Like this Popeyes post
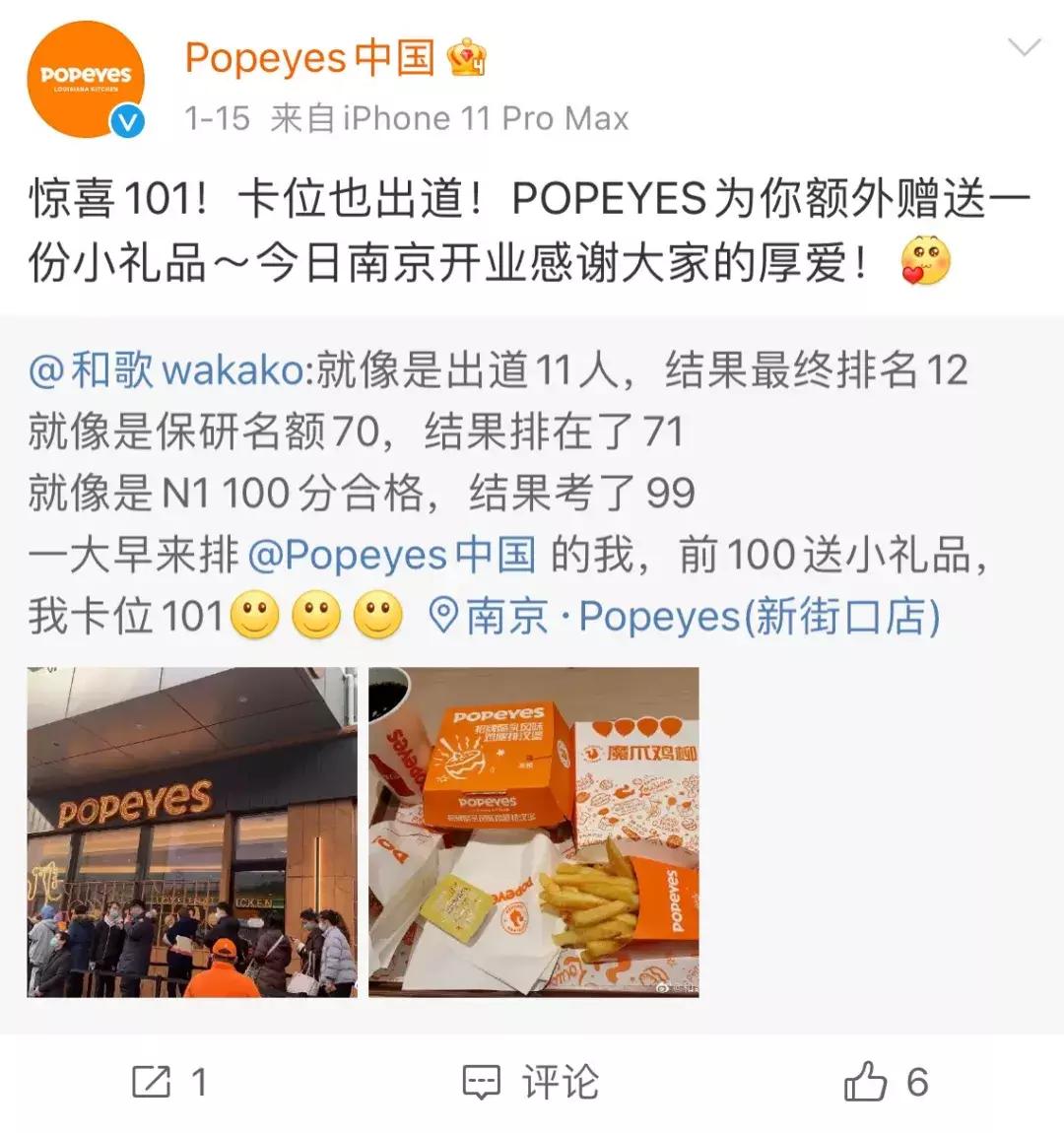Screen dimensions: 1064x1133 (885, 1082)
